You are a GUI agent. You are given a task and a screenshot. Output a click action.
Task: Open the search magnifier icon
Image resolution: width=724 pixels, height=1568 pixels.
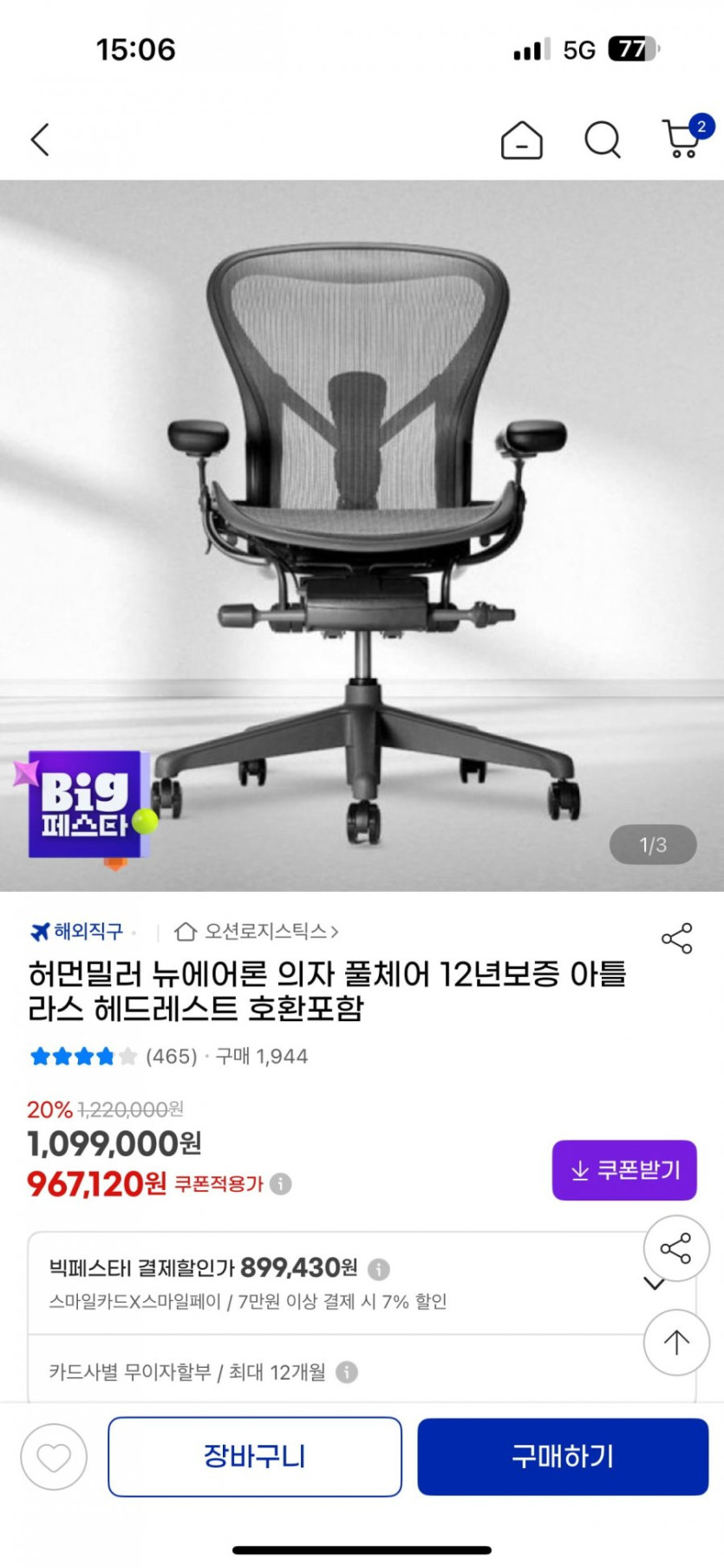602,140
